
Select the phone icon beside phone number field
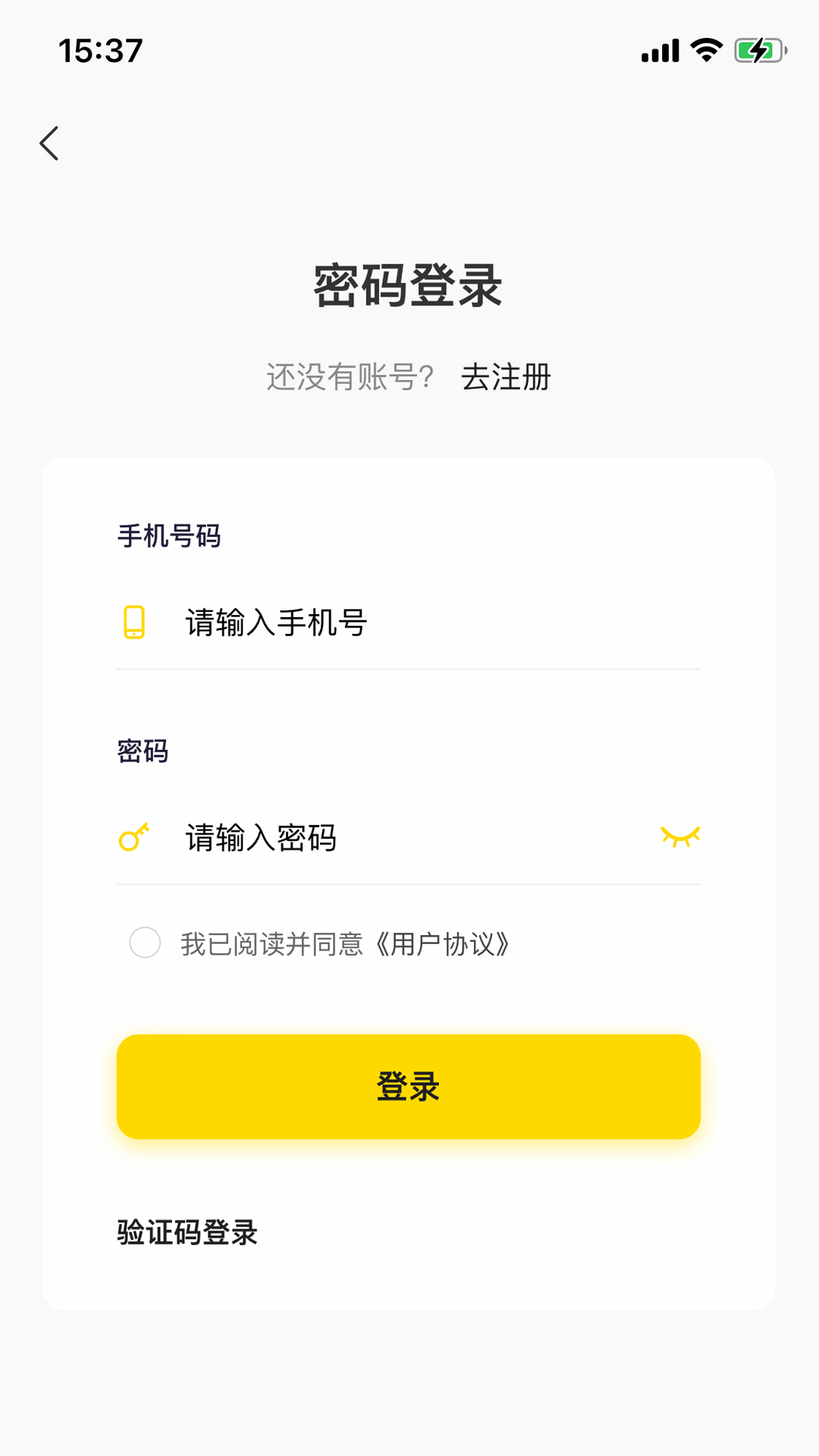click(x=133, y=623)
